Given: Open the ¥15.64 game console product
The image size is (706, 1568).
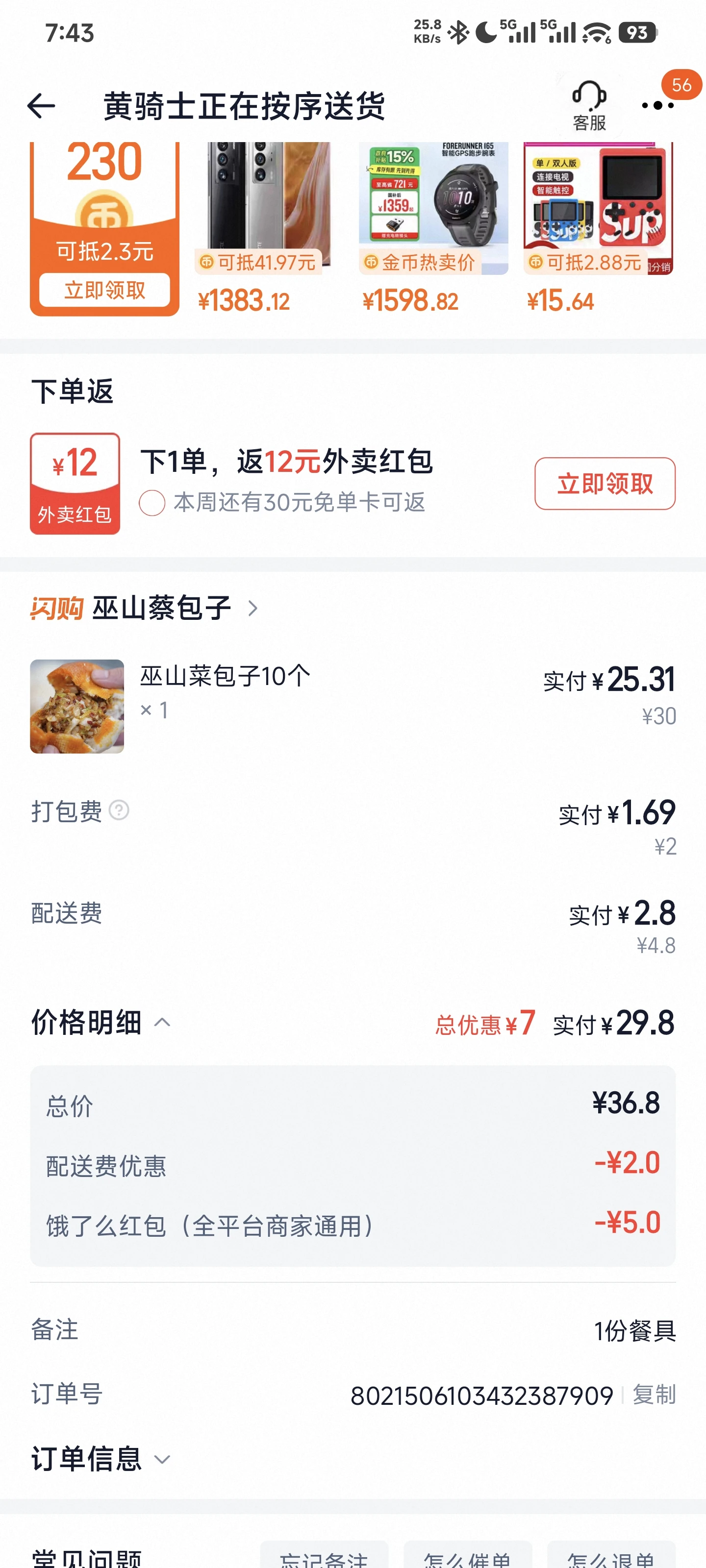Looking at the screenshot, I should click(598, 225).
